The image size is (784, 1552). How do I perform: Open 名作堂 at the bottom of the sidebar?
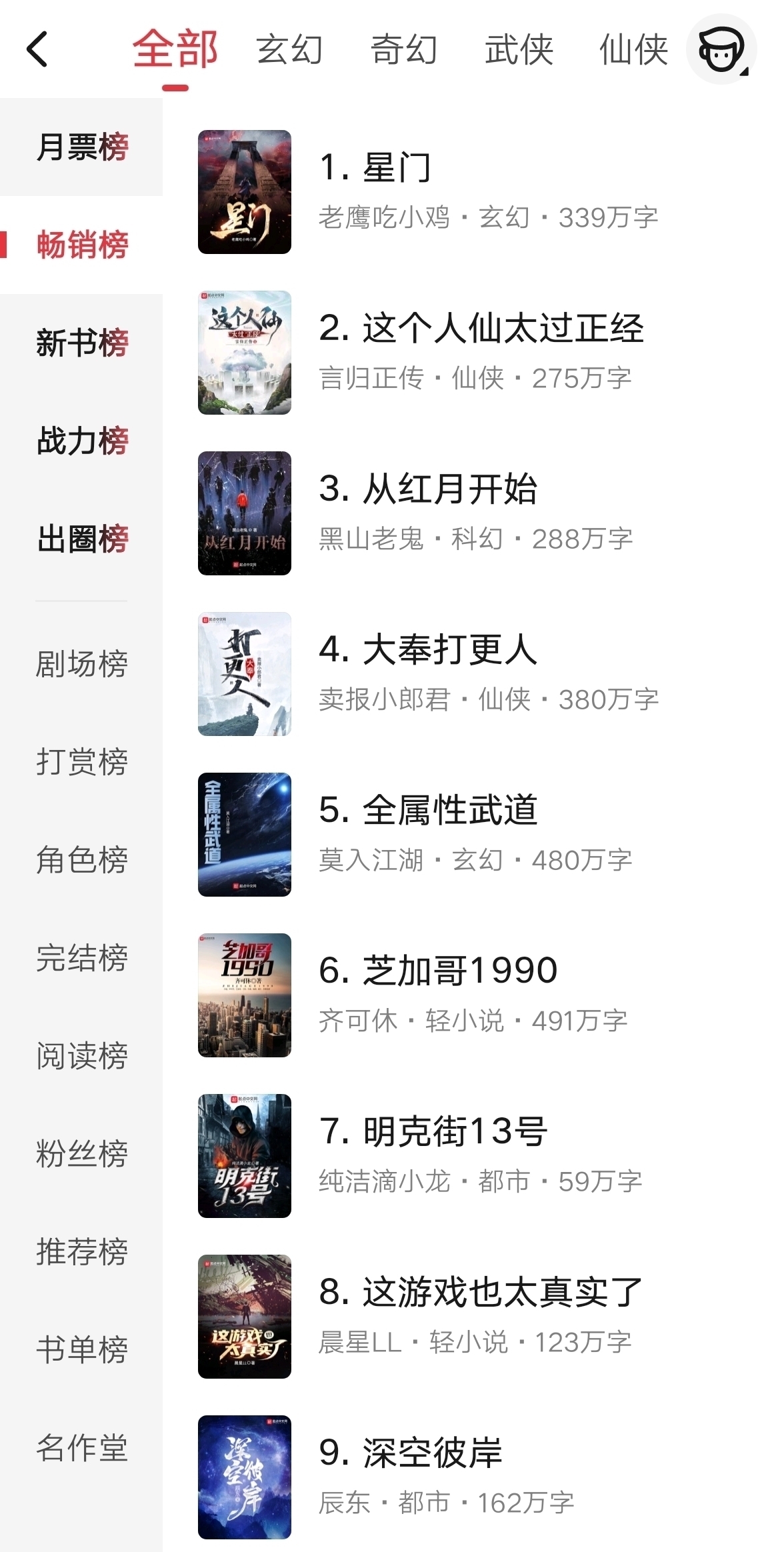[81, 1445]
